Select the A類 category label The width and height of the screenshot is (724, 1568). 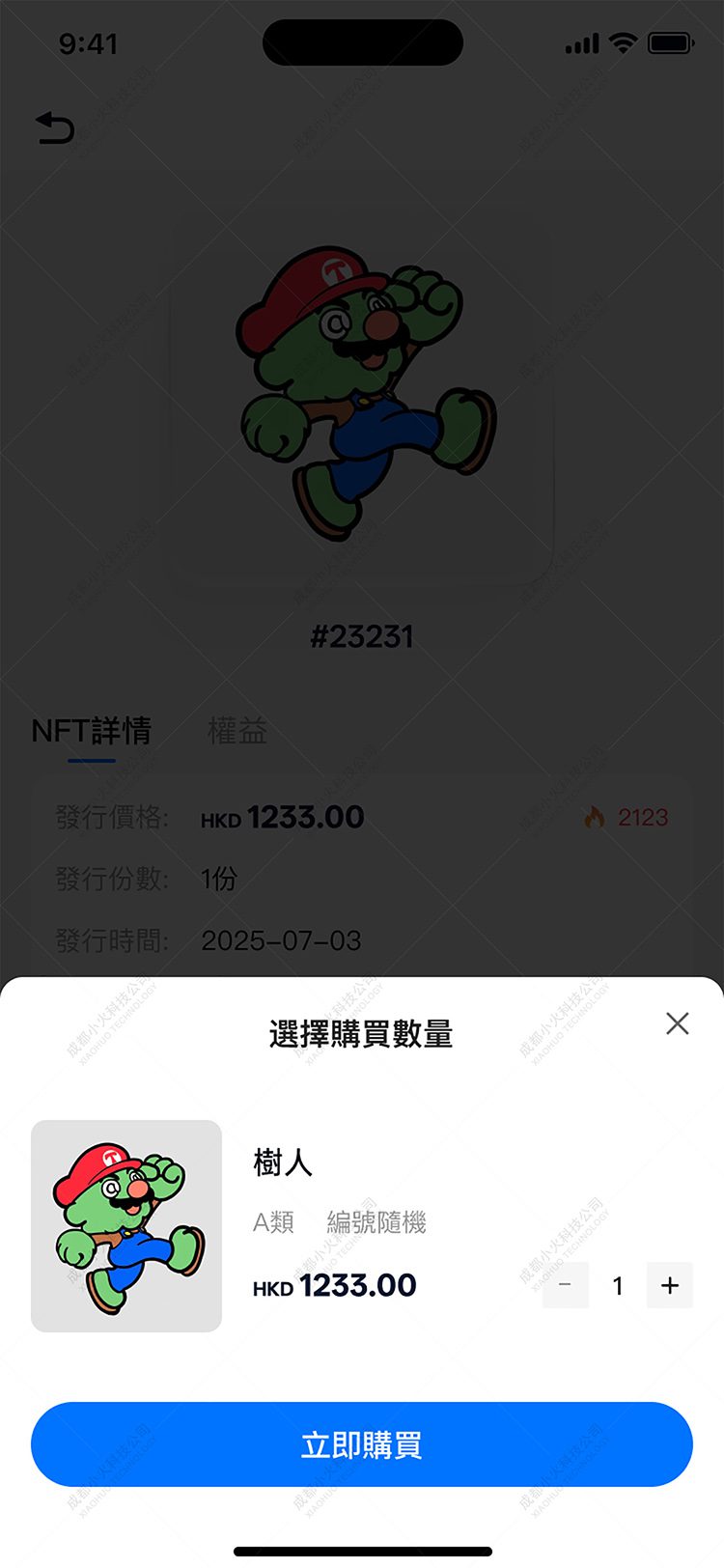pyautogui.click(x=273, y=1223)
